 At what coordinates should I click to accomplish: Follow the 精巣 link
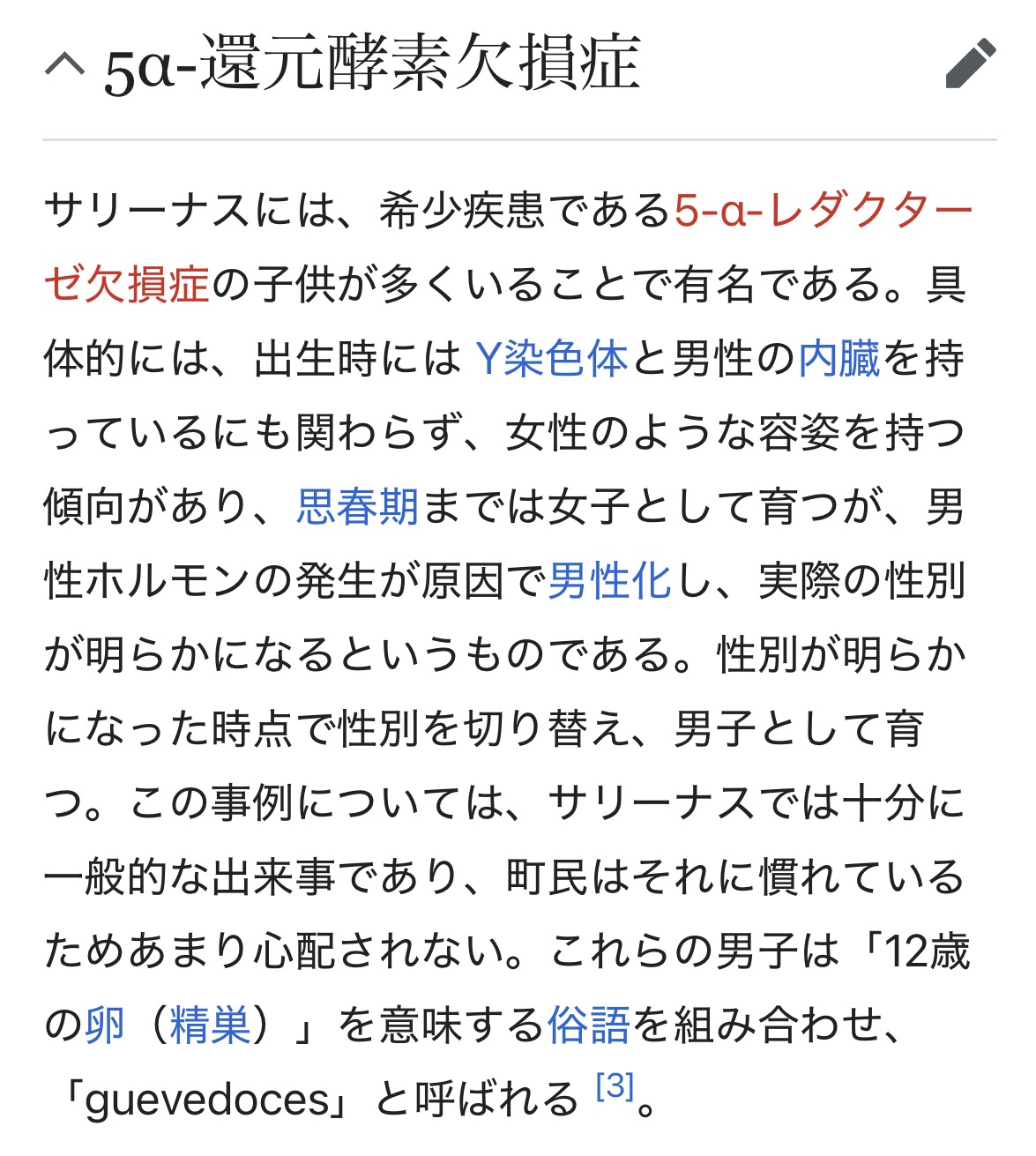coord(211,1025)
